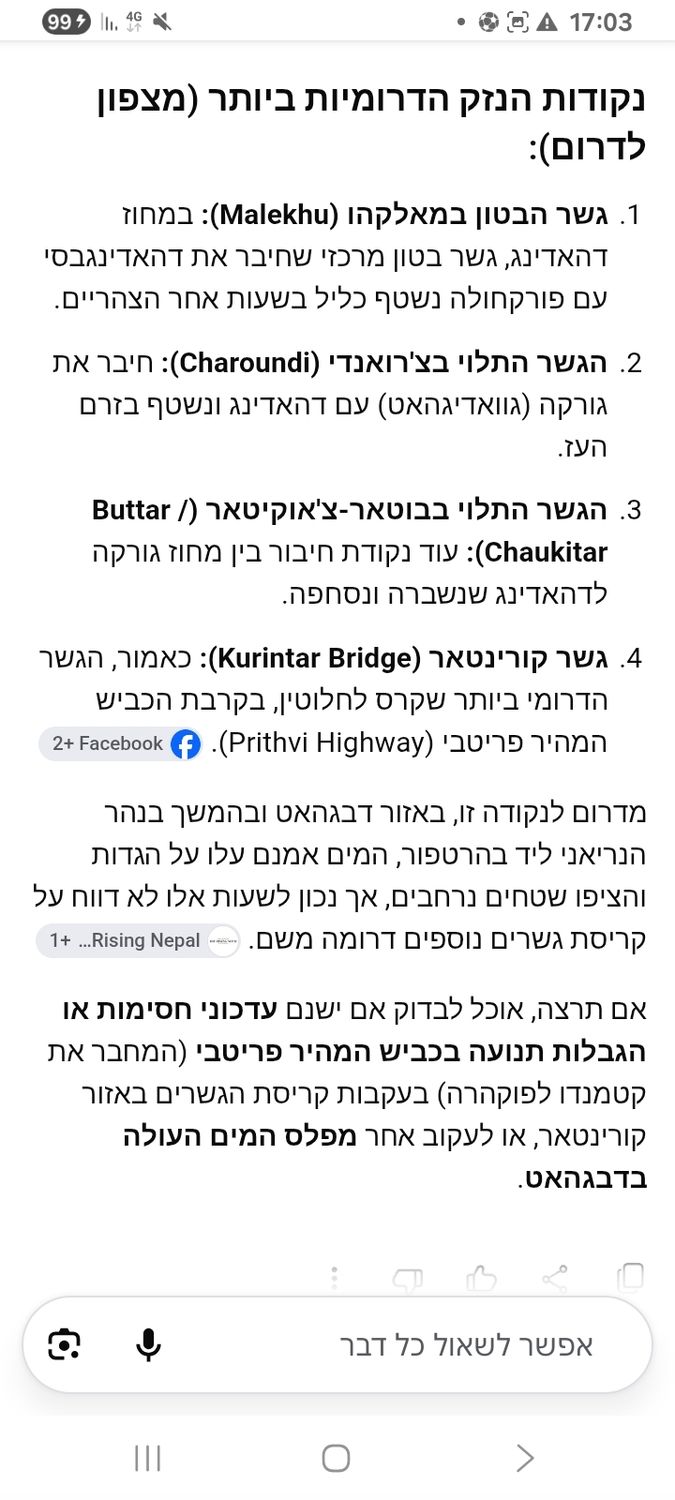This screenshot has height=1500, width=675.
Task: Open recent apps
Action: [148, 1458]
